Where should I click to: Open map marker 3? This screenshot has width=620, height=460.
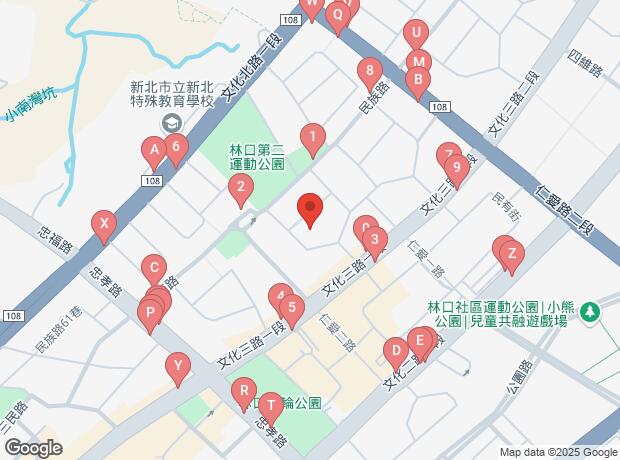[x=373, y=239]
